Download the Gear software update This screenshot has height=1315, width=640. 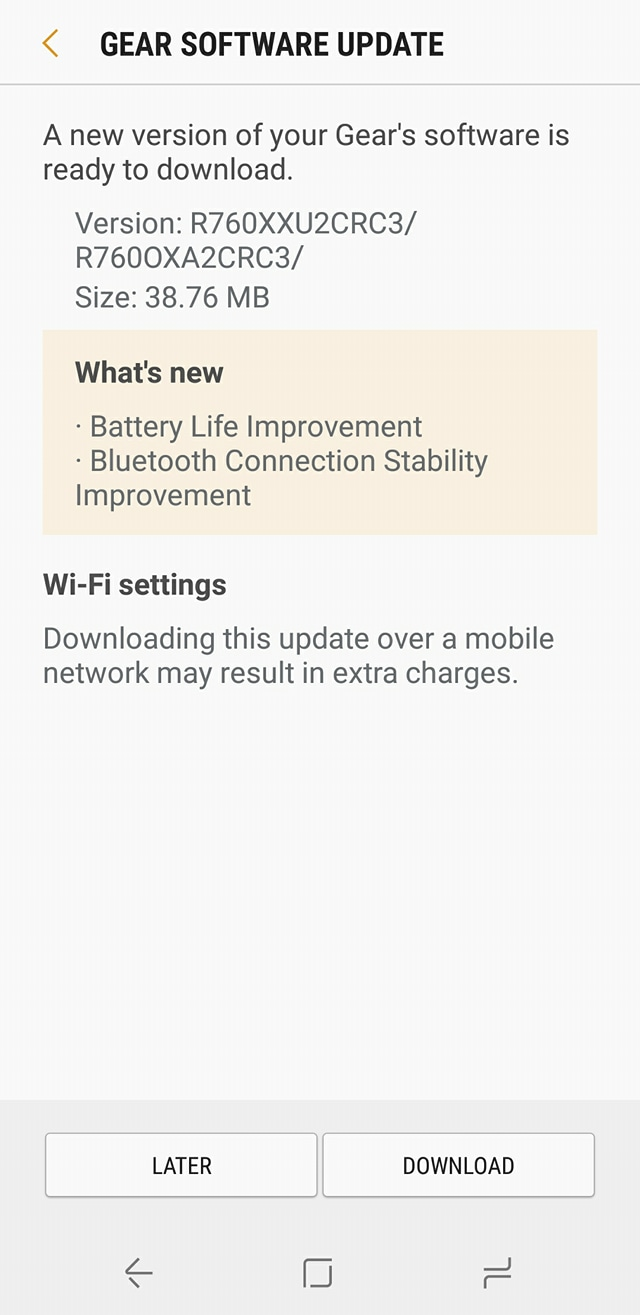pos(458,1165)
